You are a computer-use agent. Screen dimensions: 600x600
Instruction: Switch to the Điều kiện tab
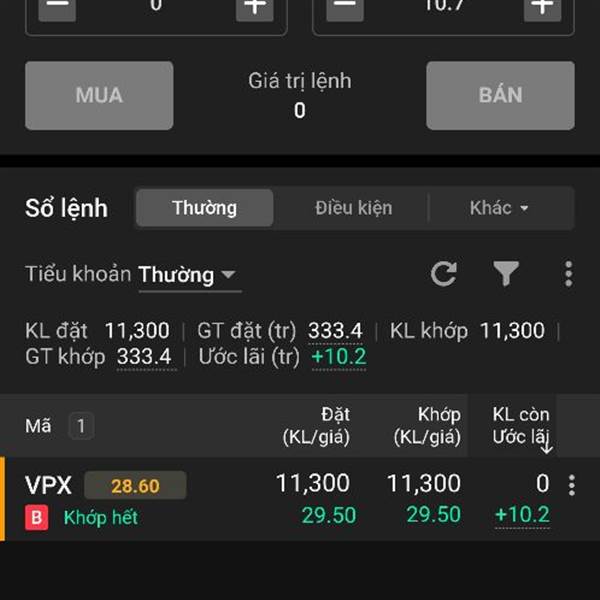353,208
